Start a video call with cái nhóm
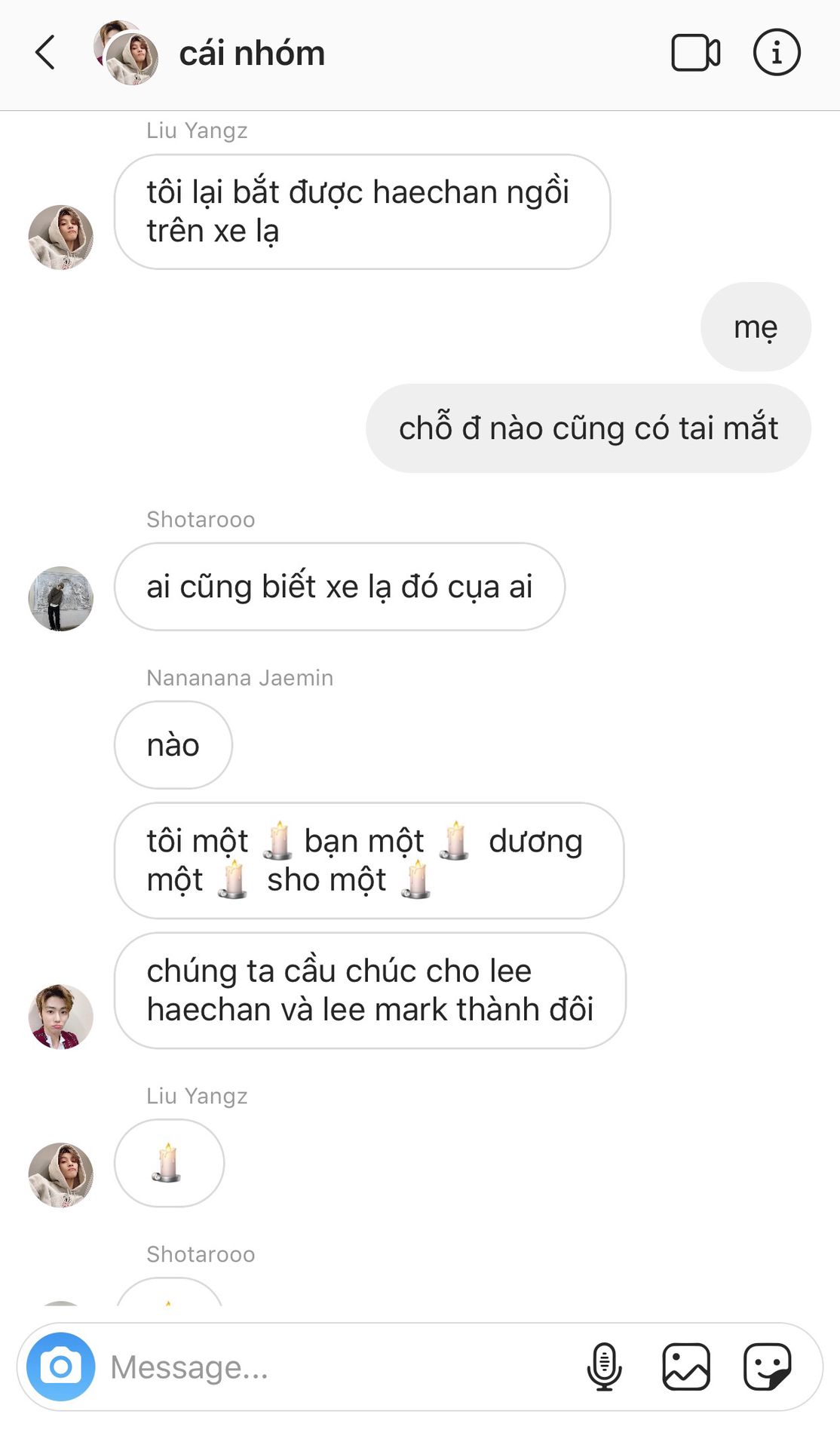This screenshot has width=840, height=1448. (x=695, y=53)
